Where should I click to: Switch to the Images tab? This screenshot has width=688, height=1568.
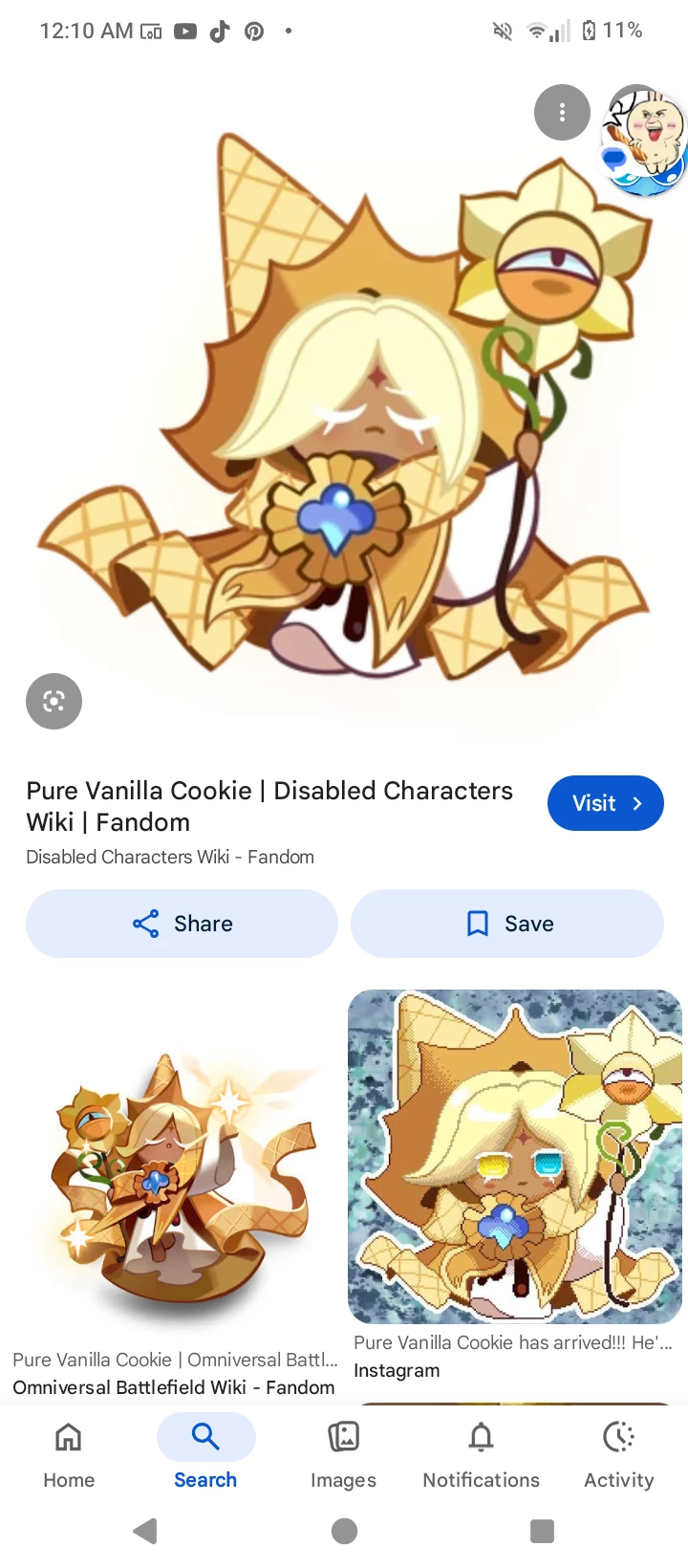(x=343, y=1453)
